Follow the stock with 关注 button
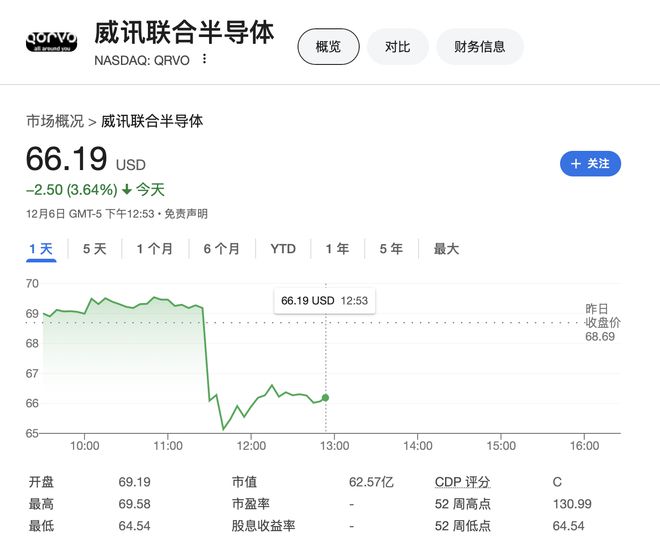 click(590, 163)
